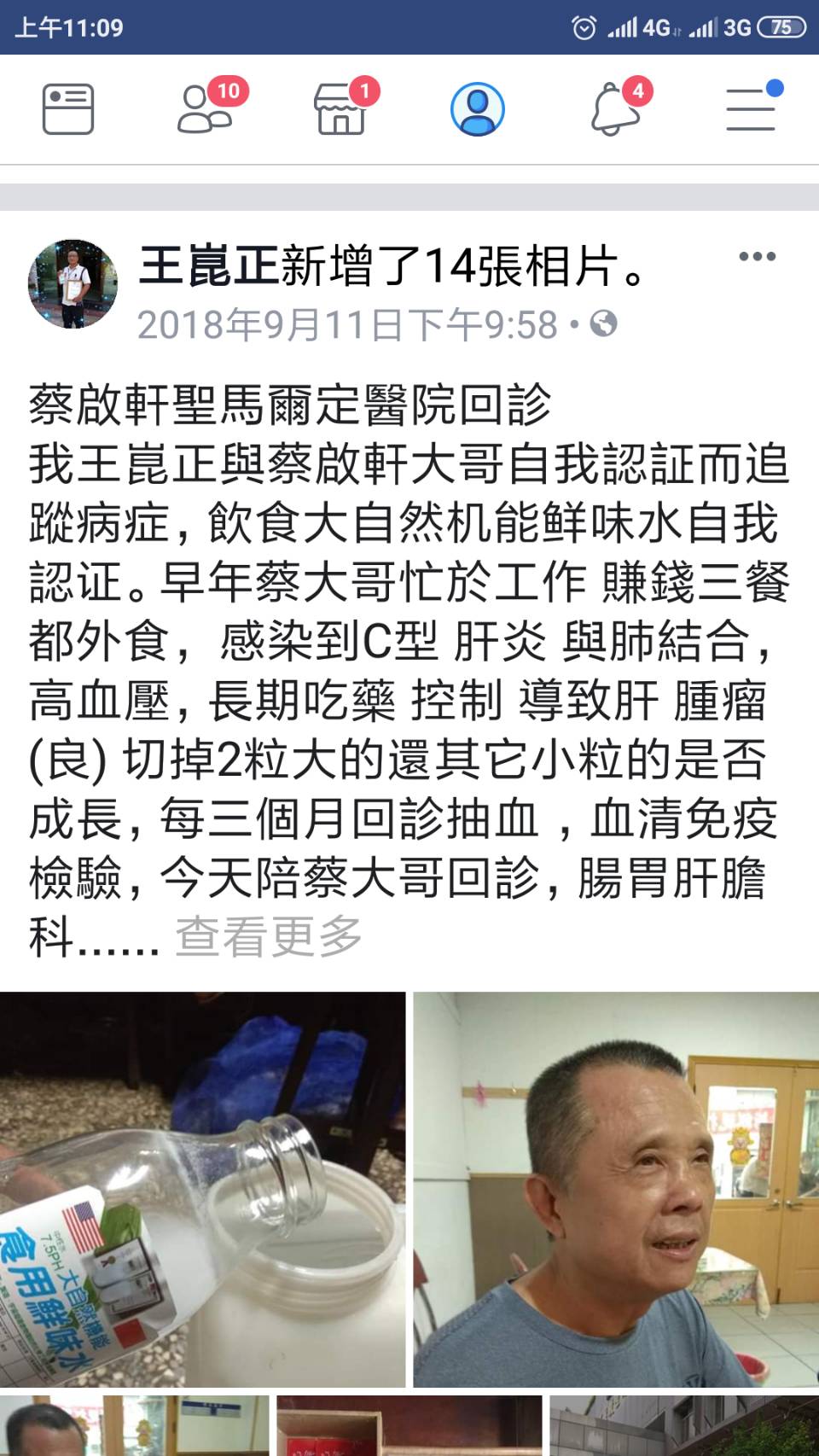
Task: Open the post's three-dot options menu
Action: (757, 256)
